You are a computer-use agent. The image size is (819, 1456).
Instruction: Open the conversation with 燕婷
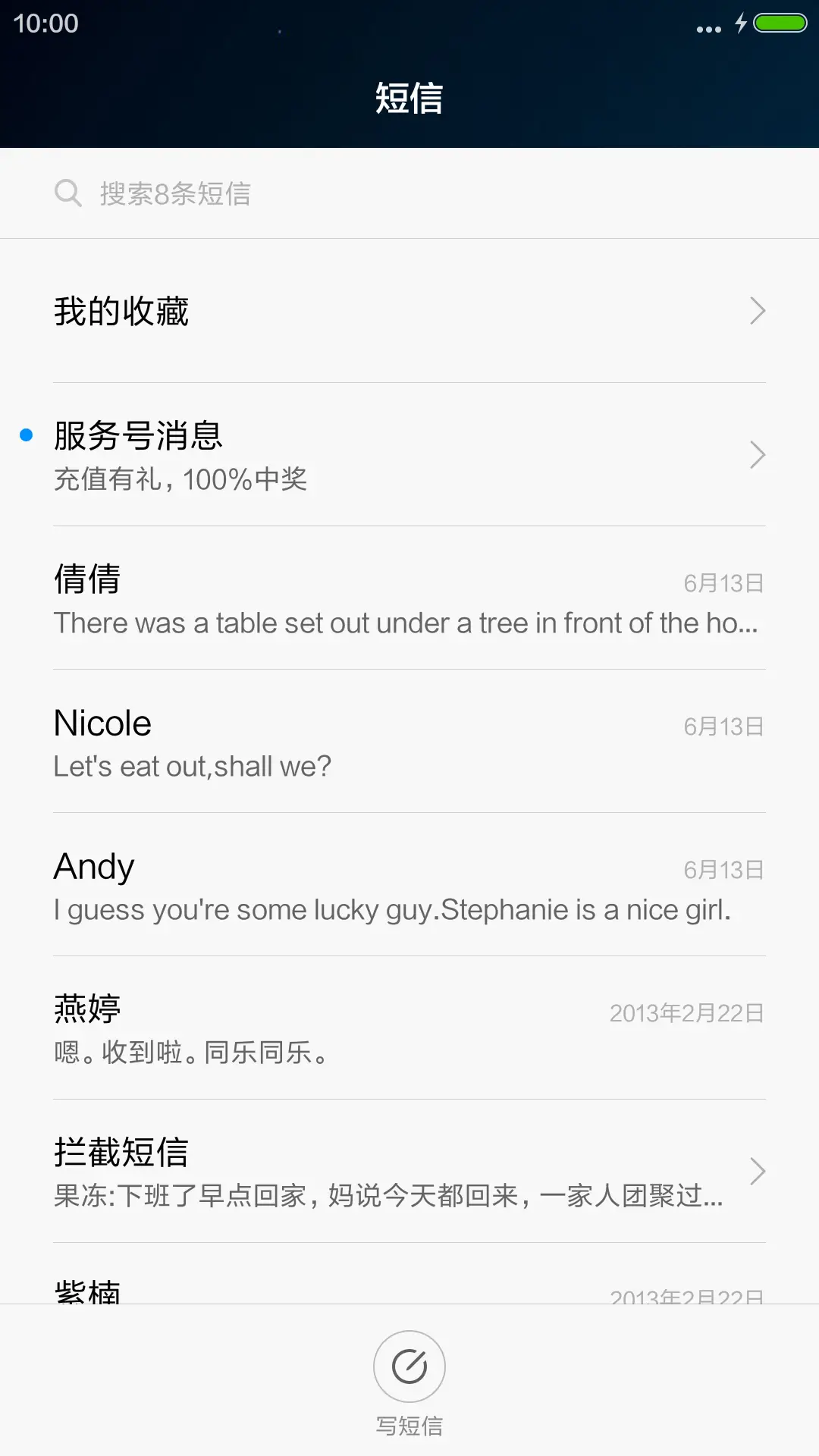[x=409, y=1029]
